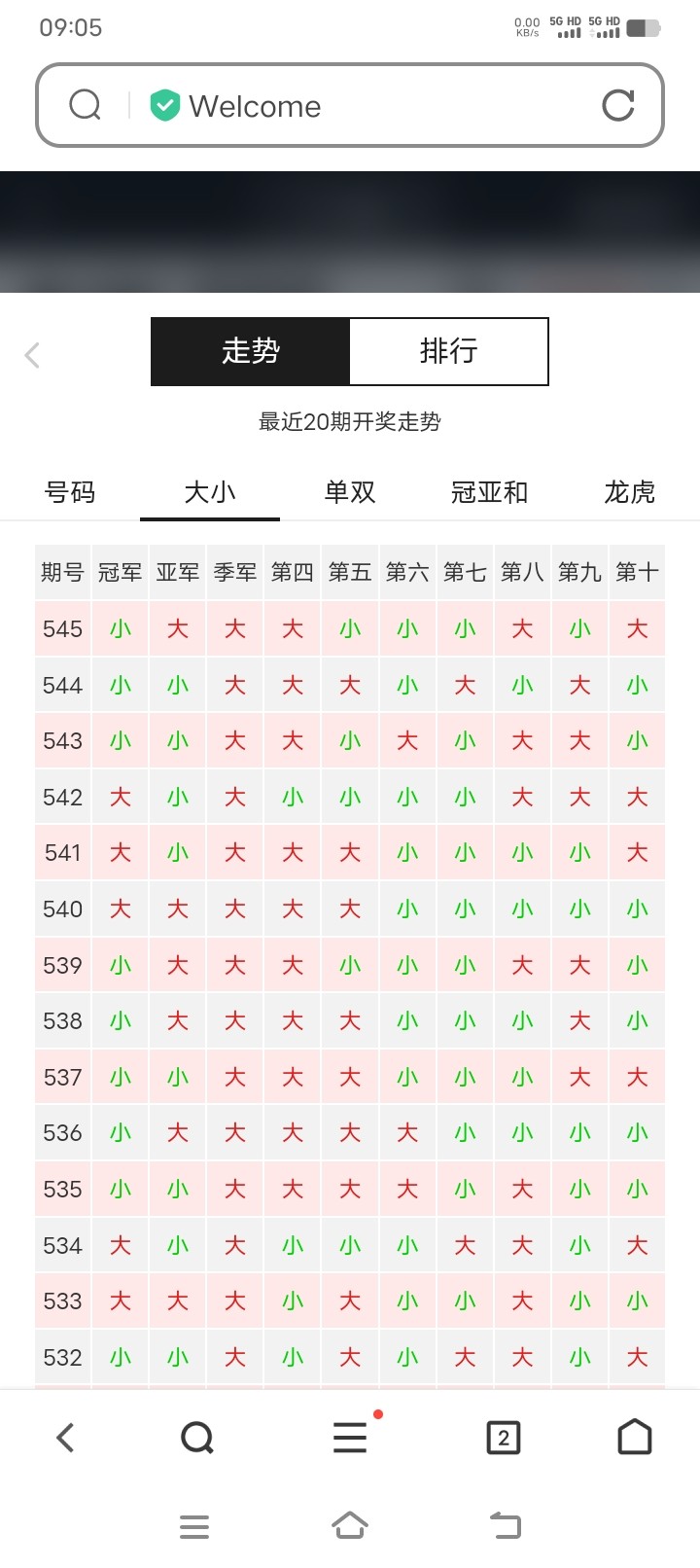Open the 号码 tab
This screenshot has height=1568, width=700.
tap(70, 492)
